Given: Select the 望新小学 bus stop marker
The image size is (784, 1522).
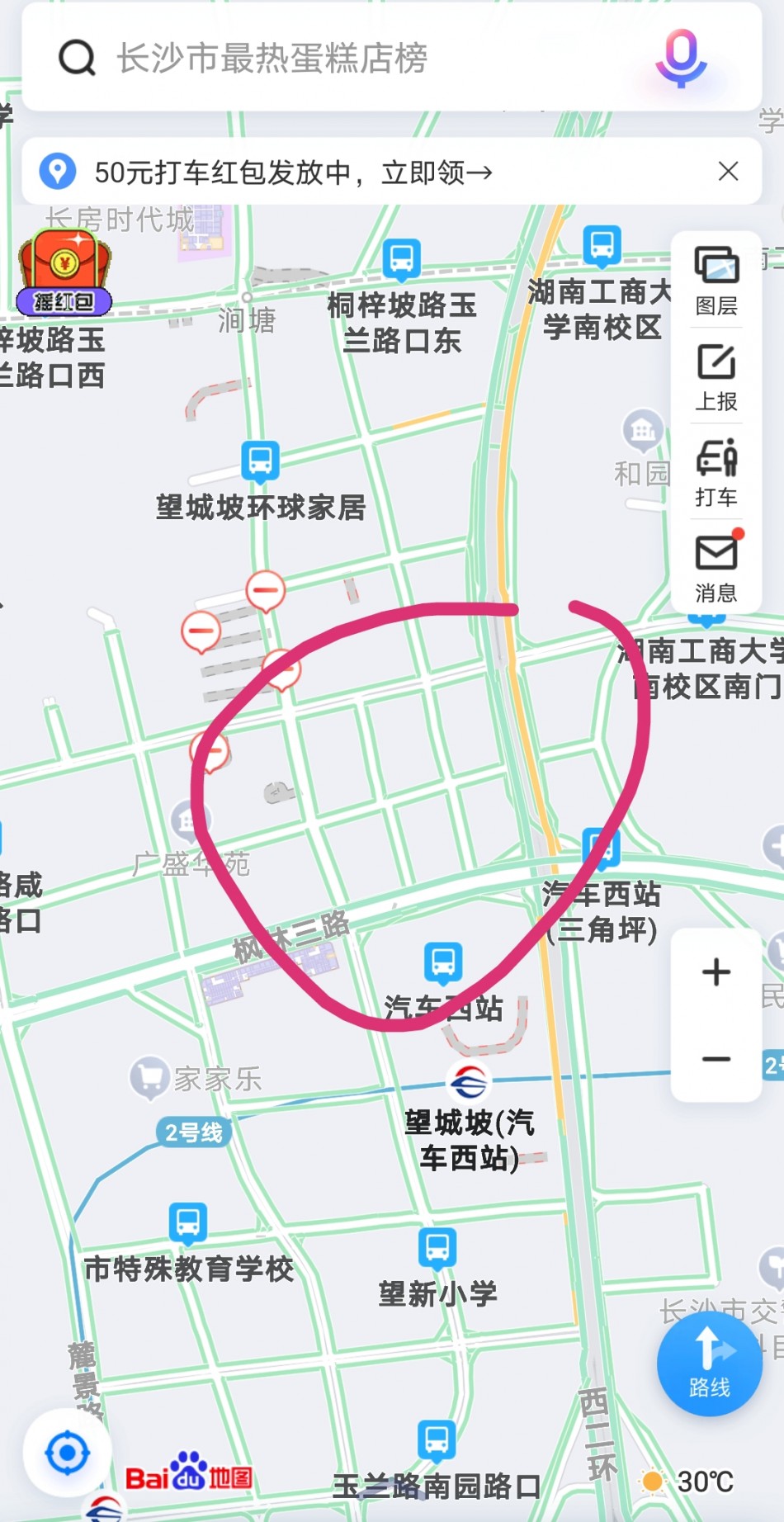Looking at the screenshot, I should 437,1247.
